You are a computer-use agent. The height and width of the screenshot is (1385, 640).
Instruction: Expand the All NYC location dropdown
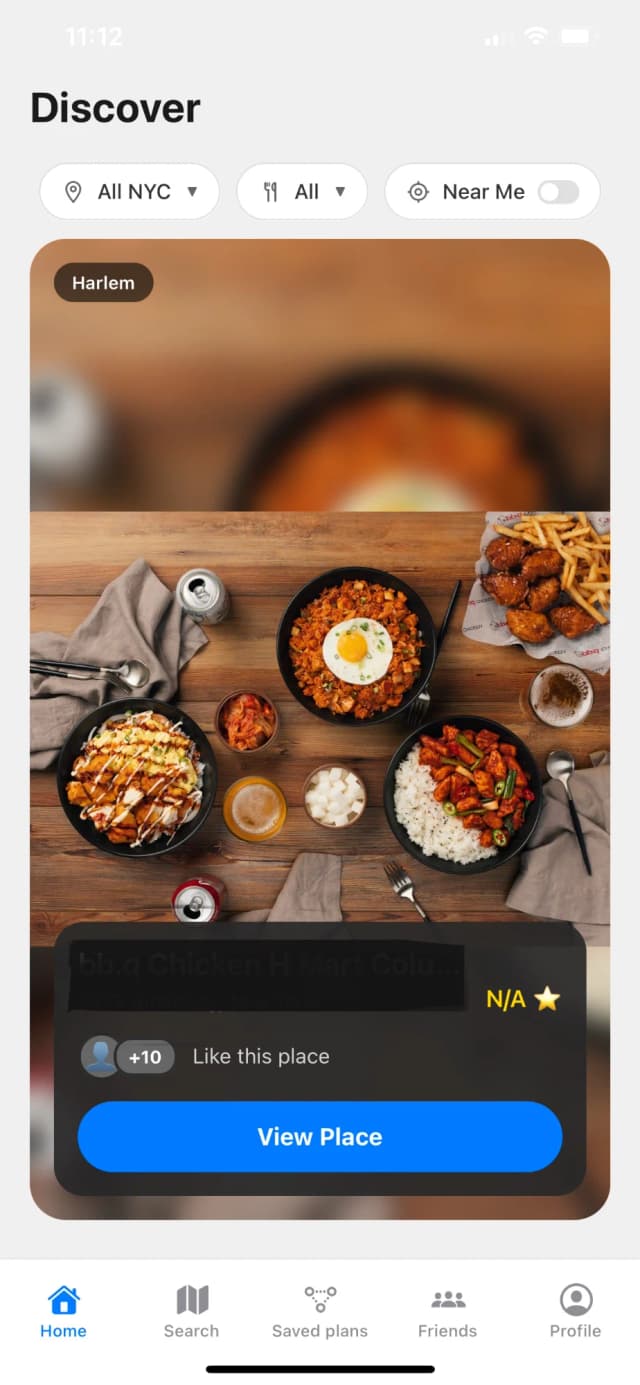(129, 192)
